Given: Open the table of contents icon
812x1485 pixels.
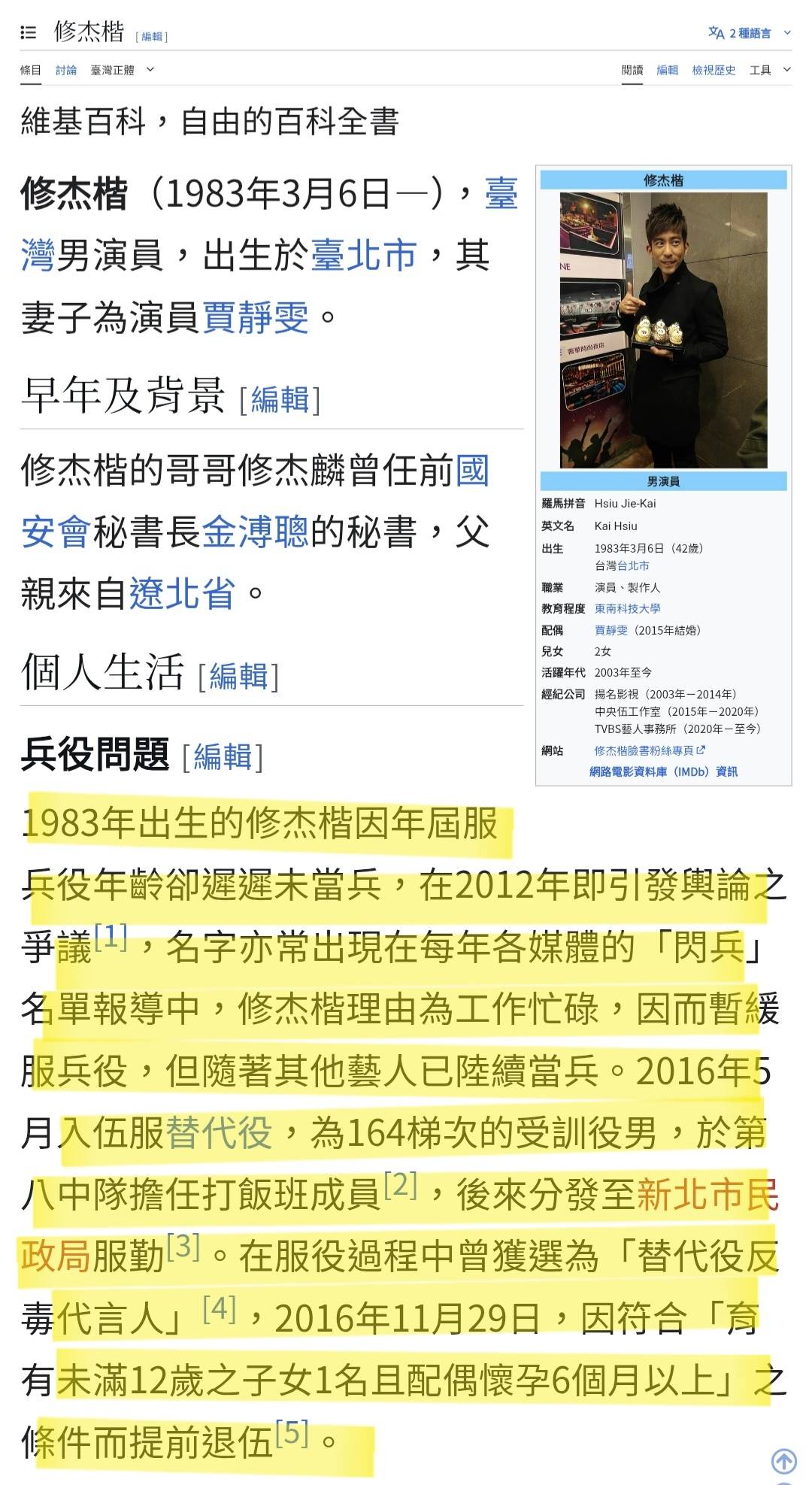Looking at the screenshot, I should (x=29, y=32).
